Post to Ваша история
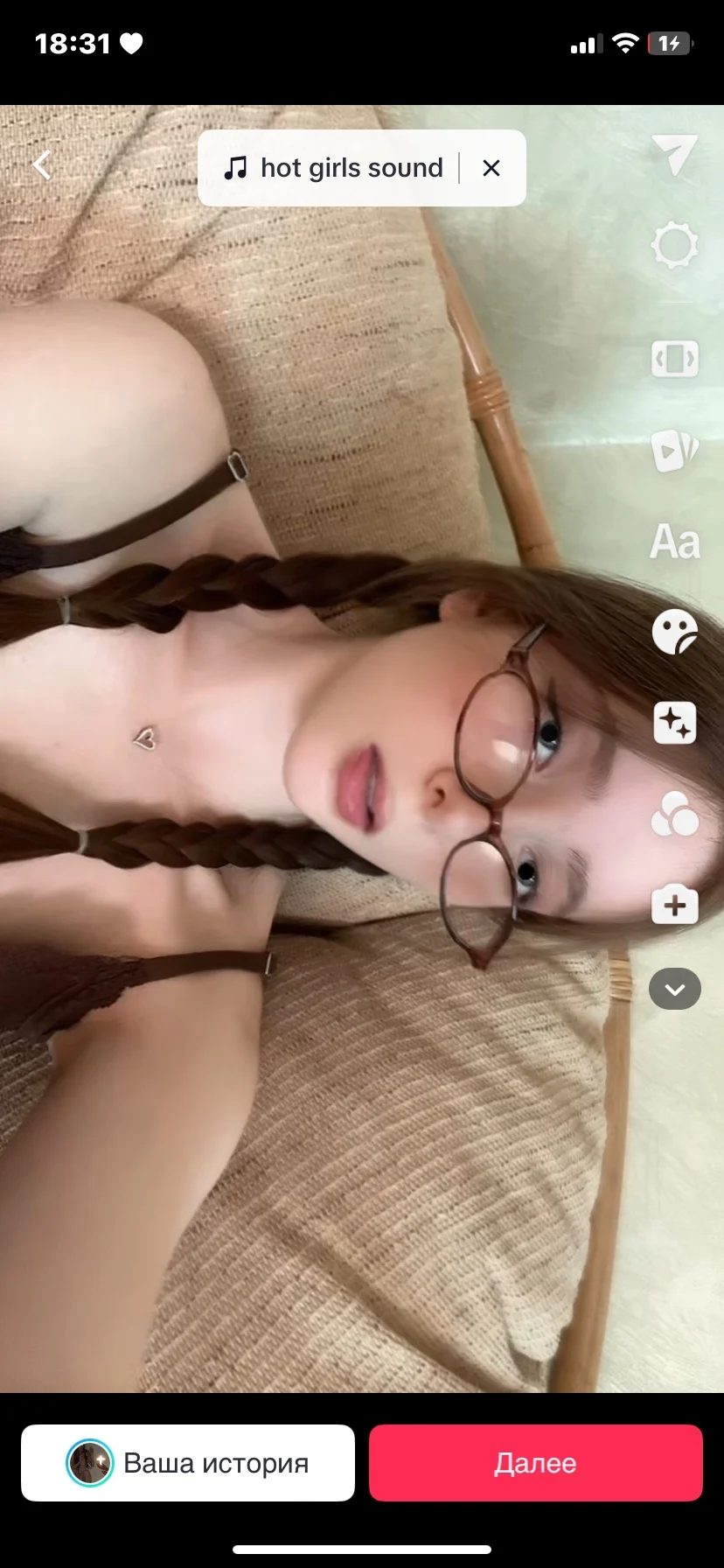This screenshot has height=1568, width=724. pos(188,1463)
